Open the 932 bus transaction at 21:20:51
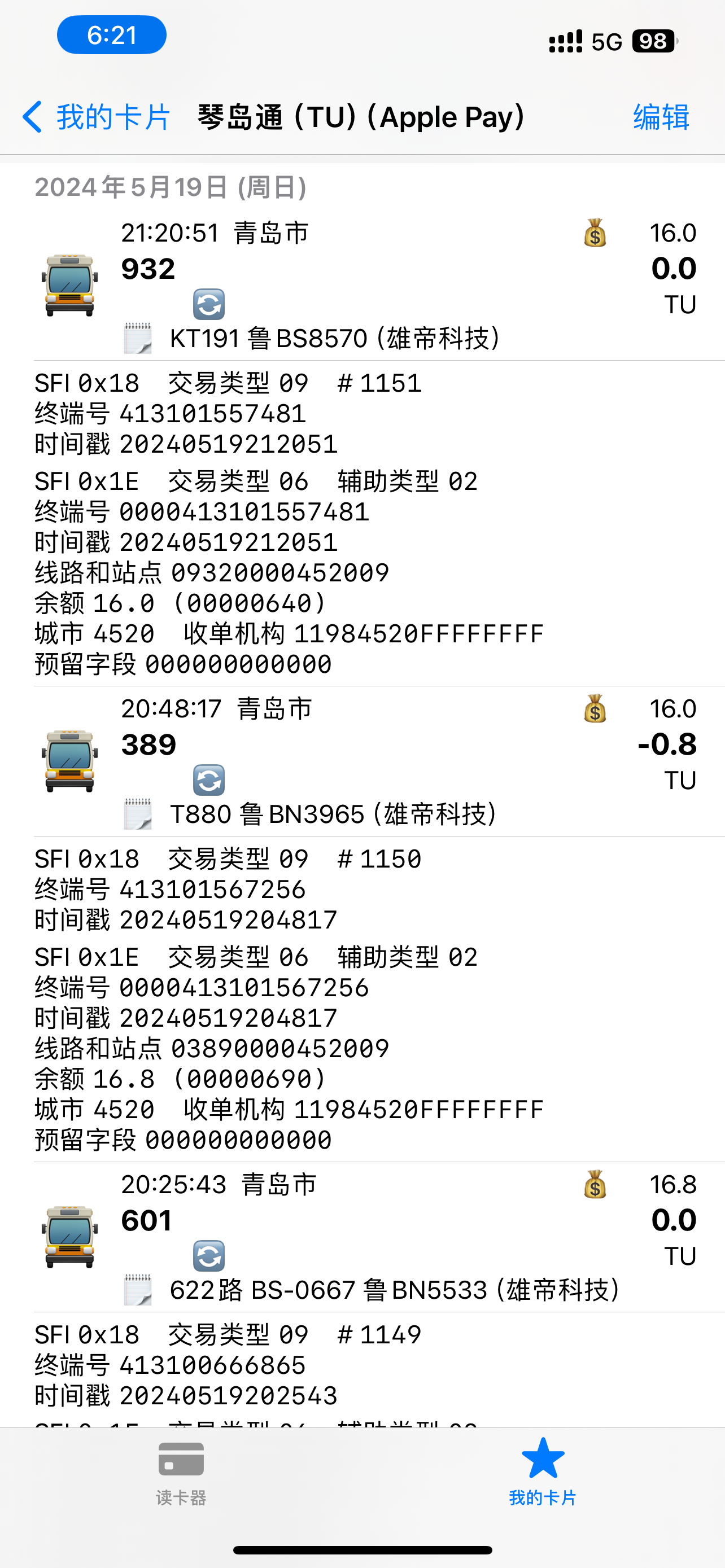This screenshot has height=1568, width=725. coord(365,285)
